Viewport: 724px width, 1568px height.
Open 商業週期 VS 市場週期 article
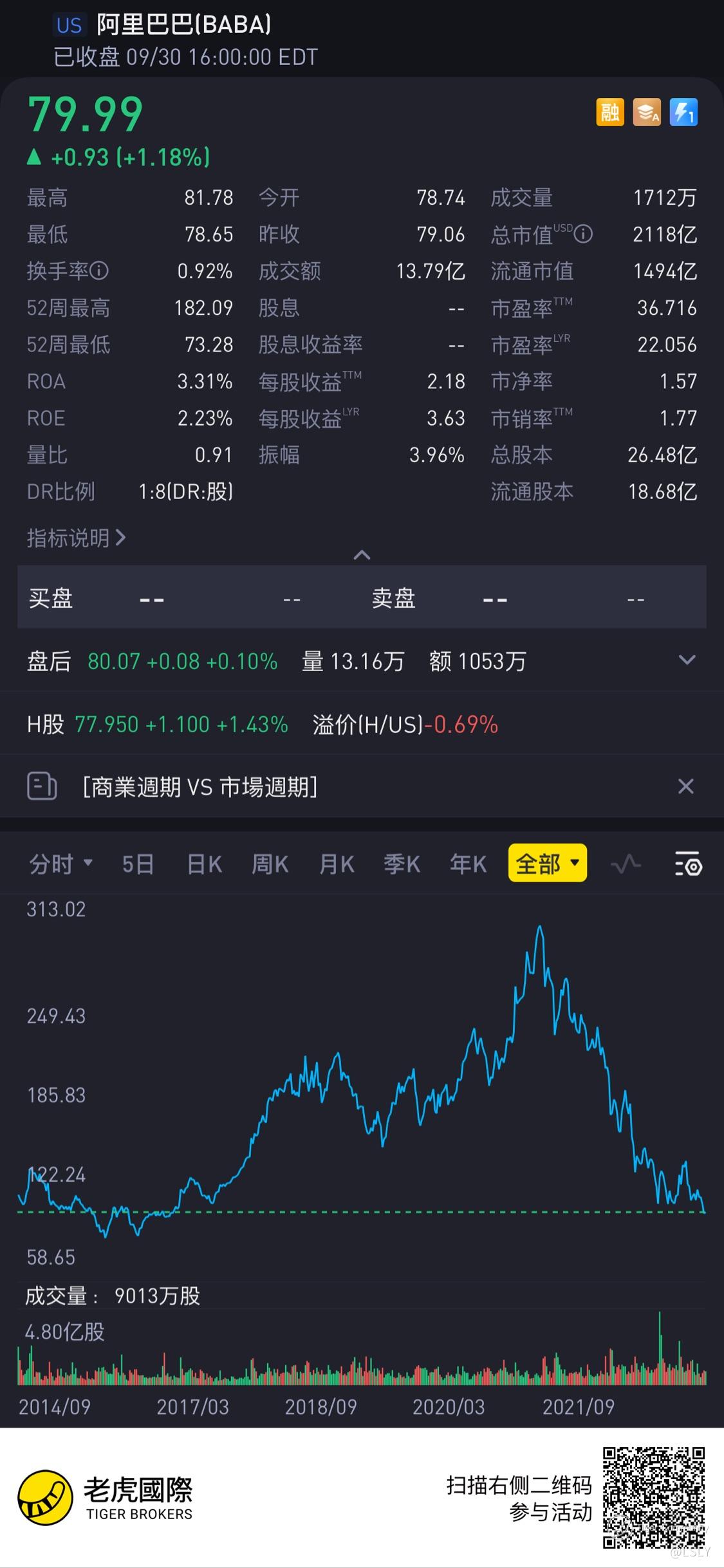tap(200, 787)
